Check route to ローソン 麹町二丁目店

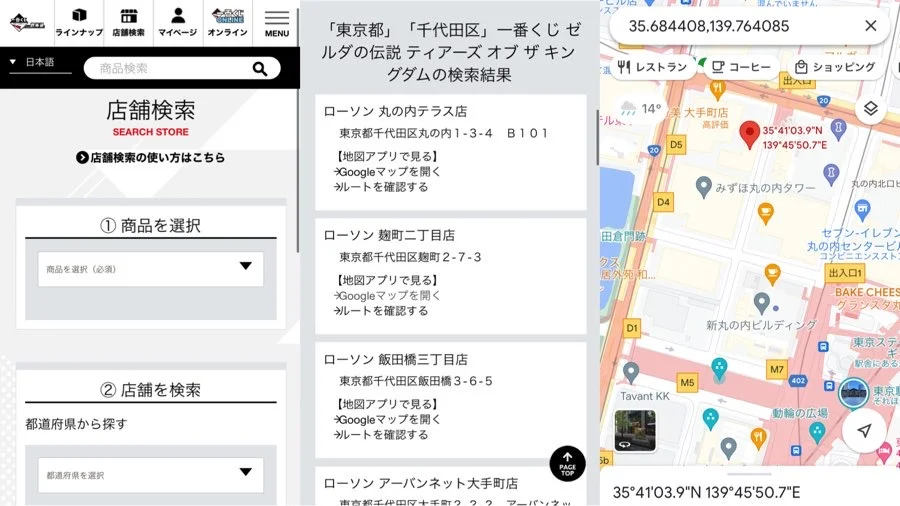coord(383,311)
